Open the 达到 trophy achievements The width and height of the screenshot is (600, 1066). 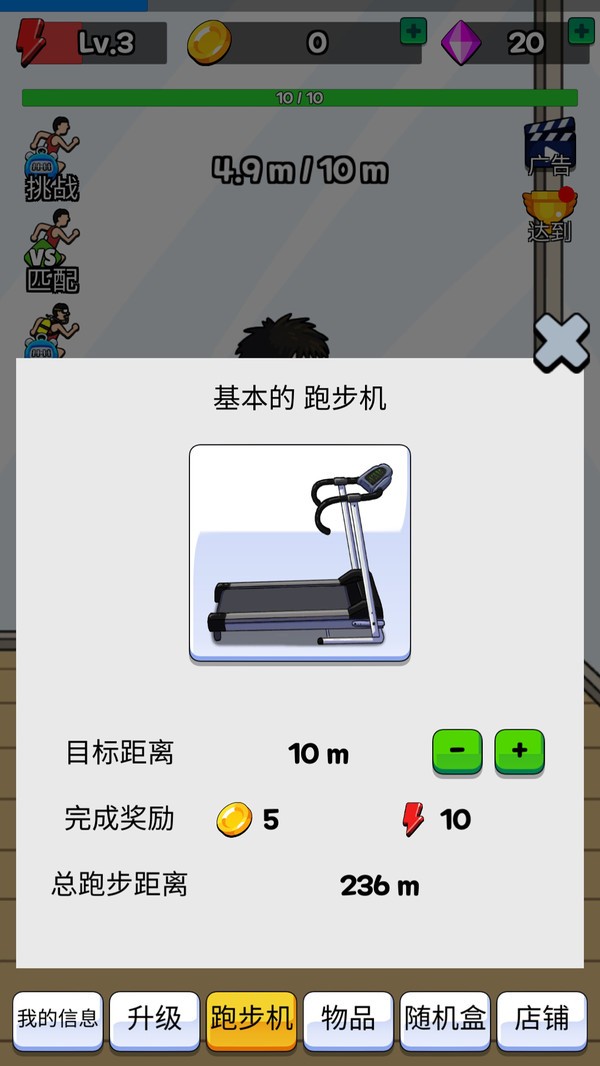tap(548, 215)
